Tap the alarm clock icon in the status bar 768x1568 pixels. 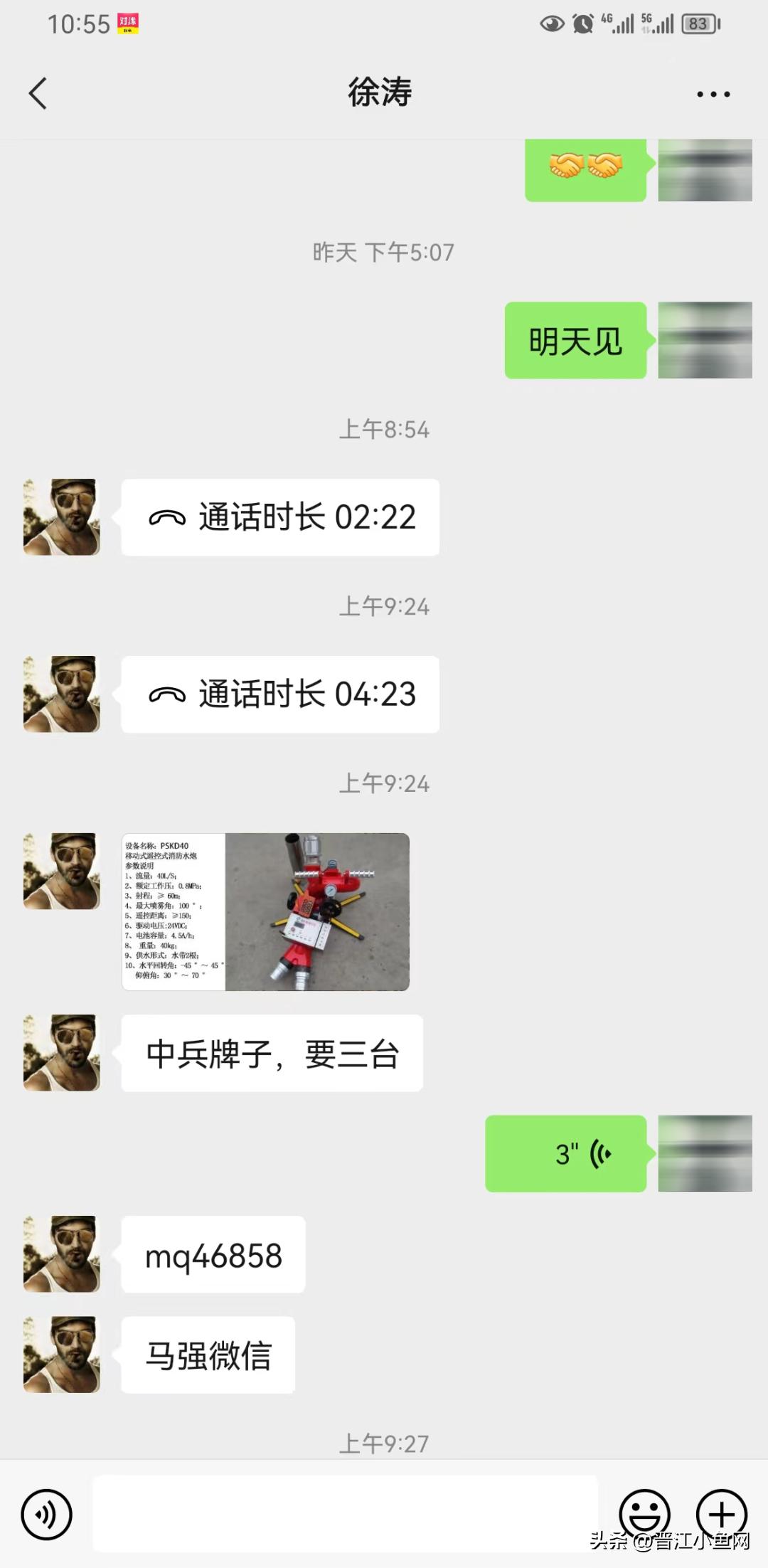(x=582, y=23)
